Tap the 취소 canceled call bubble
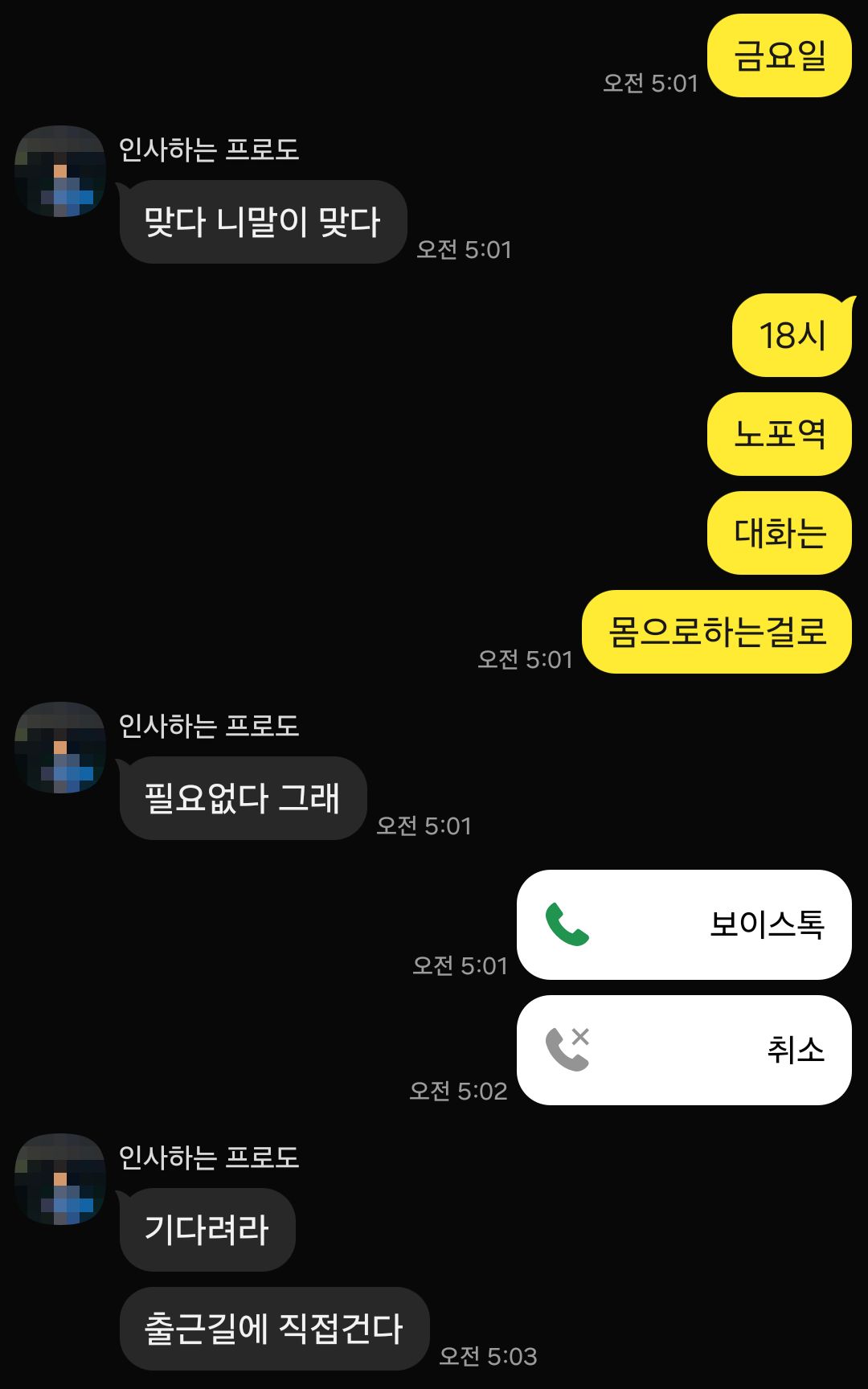The image size is (868, 1389). click(683, 1050)
